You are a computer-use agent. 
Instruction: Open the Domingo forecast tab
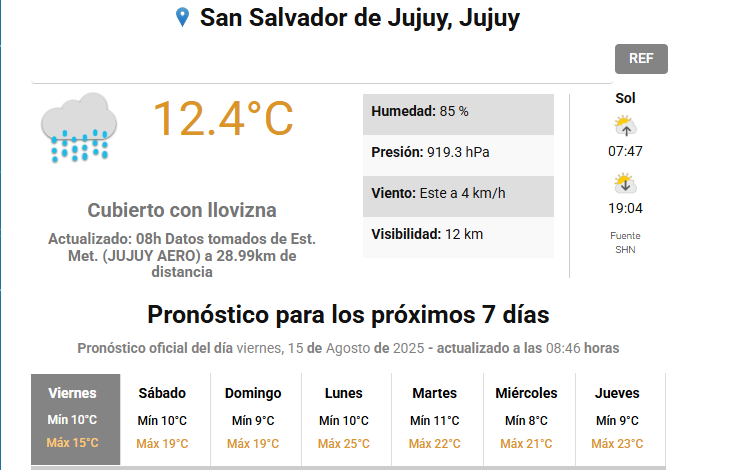[253, 418]
